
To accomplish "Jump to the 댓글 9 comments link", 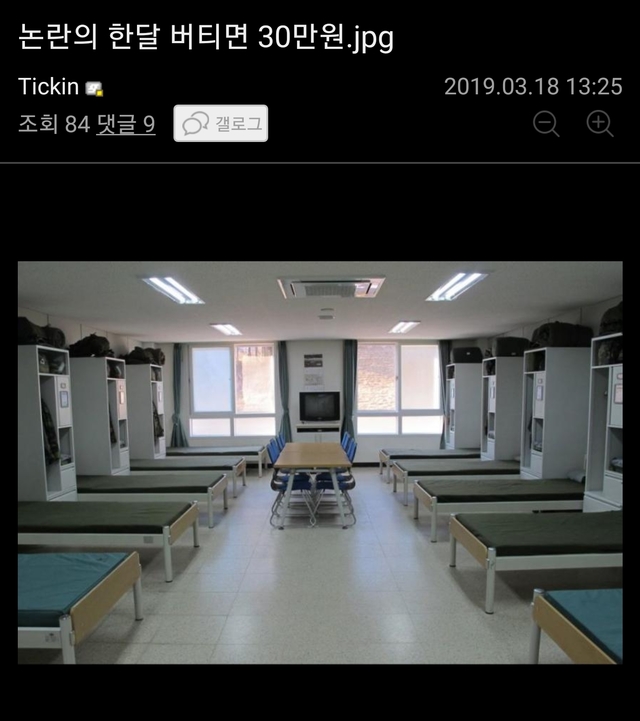I will coord(125,124).
